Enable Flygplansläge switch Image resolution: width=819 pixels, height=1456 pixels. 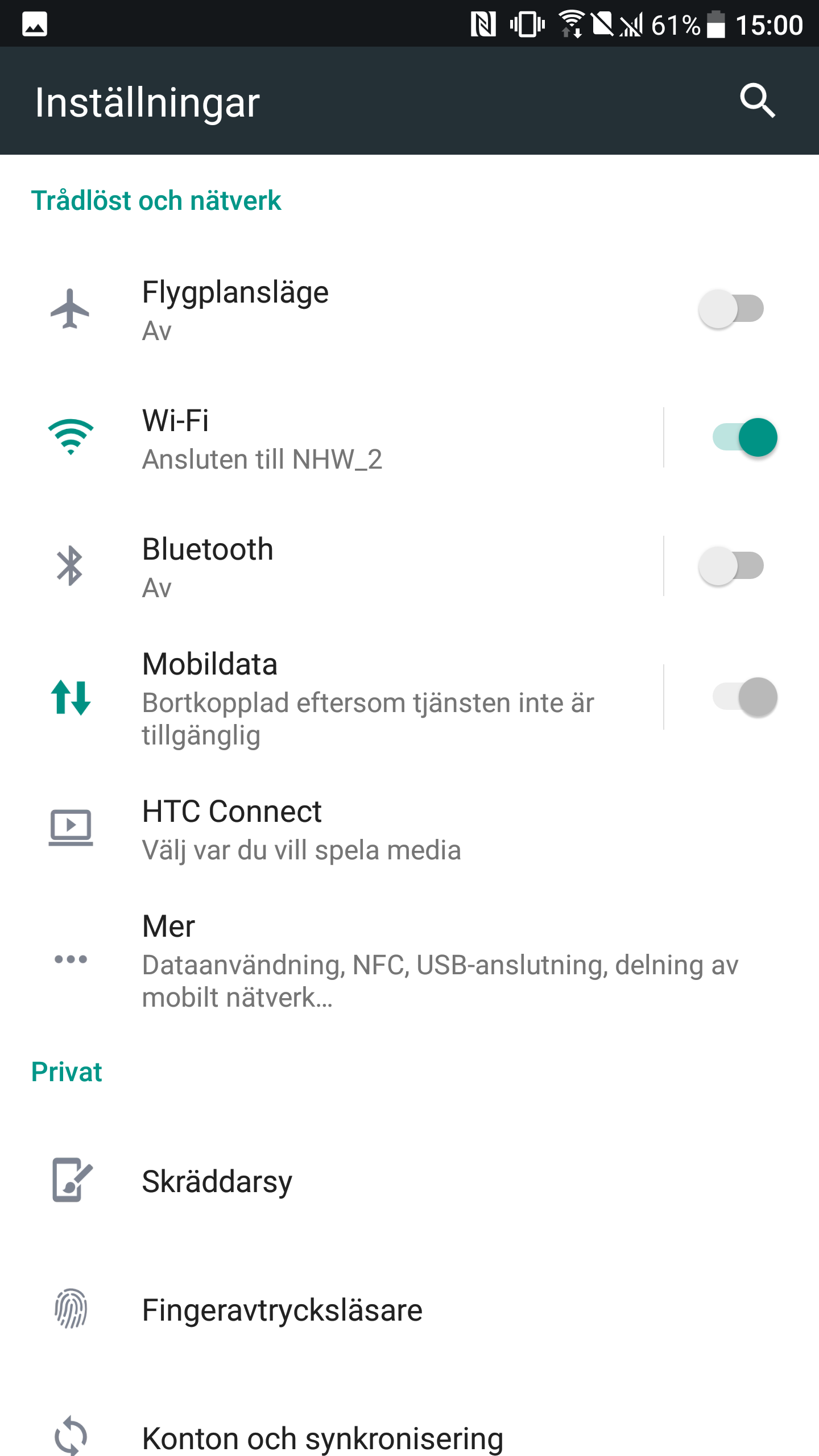[731, 309]
